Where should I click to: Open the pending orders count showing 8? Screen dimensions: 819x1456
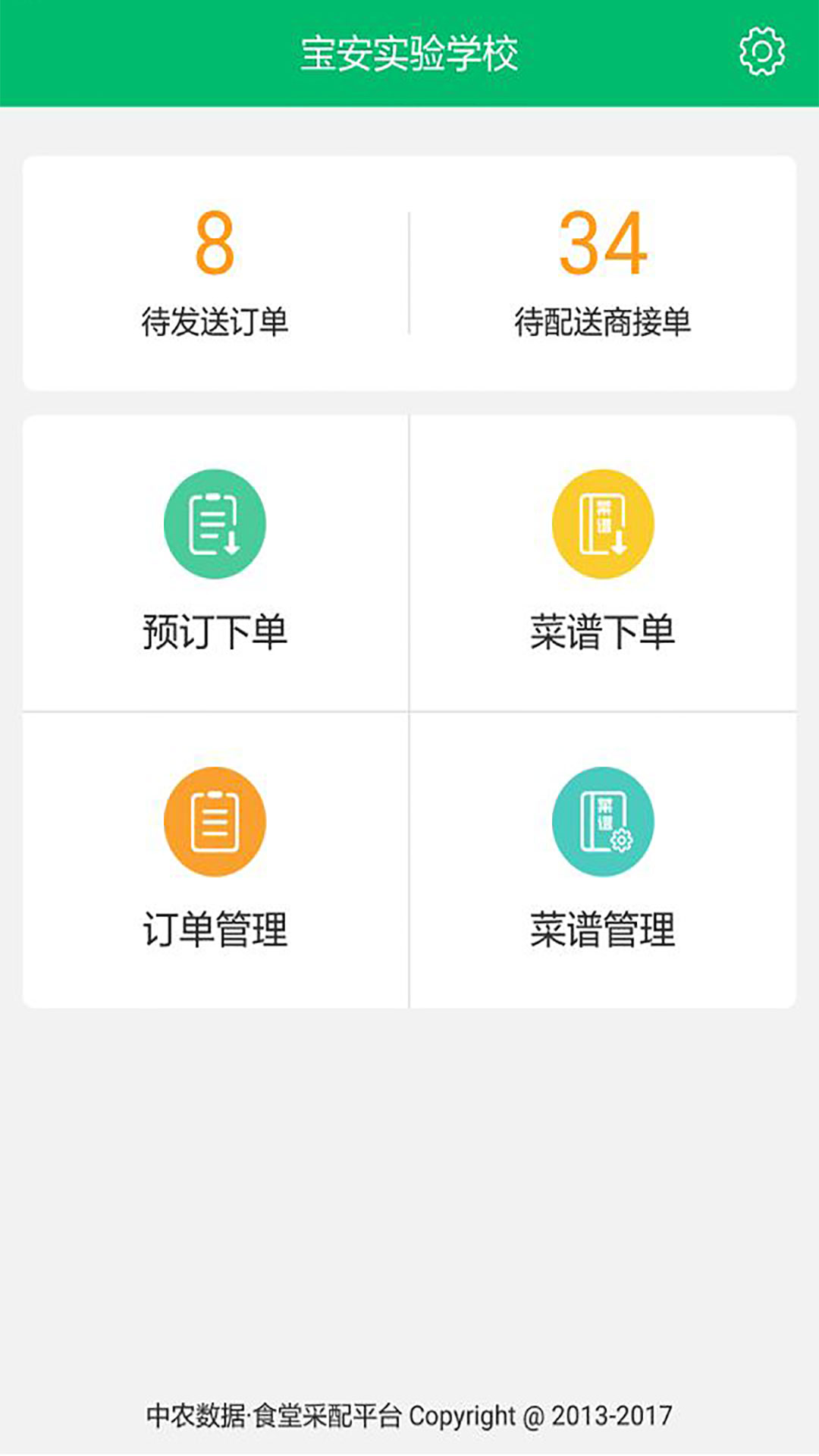pyautogui.click(x=215, y=246)
